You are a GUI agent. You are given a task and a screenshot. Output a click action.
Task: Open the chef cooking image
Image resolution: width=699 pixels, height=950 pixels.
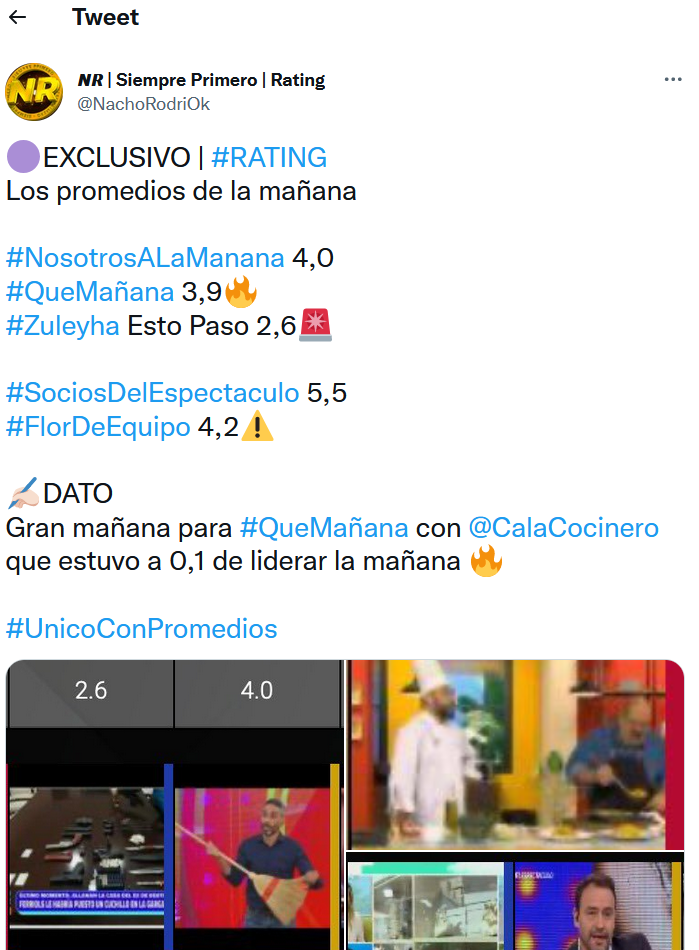pos(514,755)
